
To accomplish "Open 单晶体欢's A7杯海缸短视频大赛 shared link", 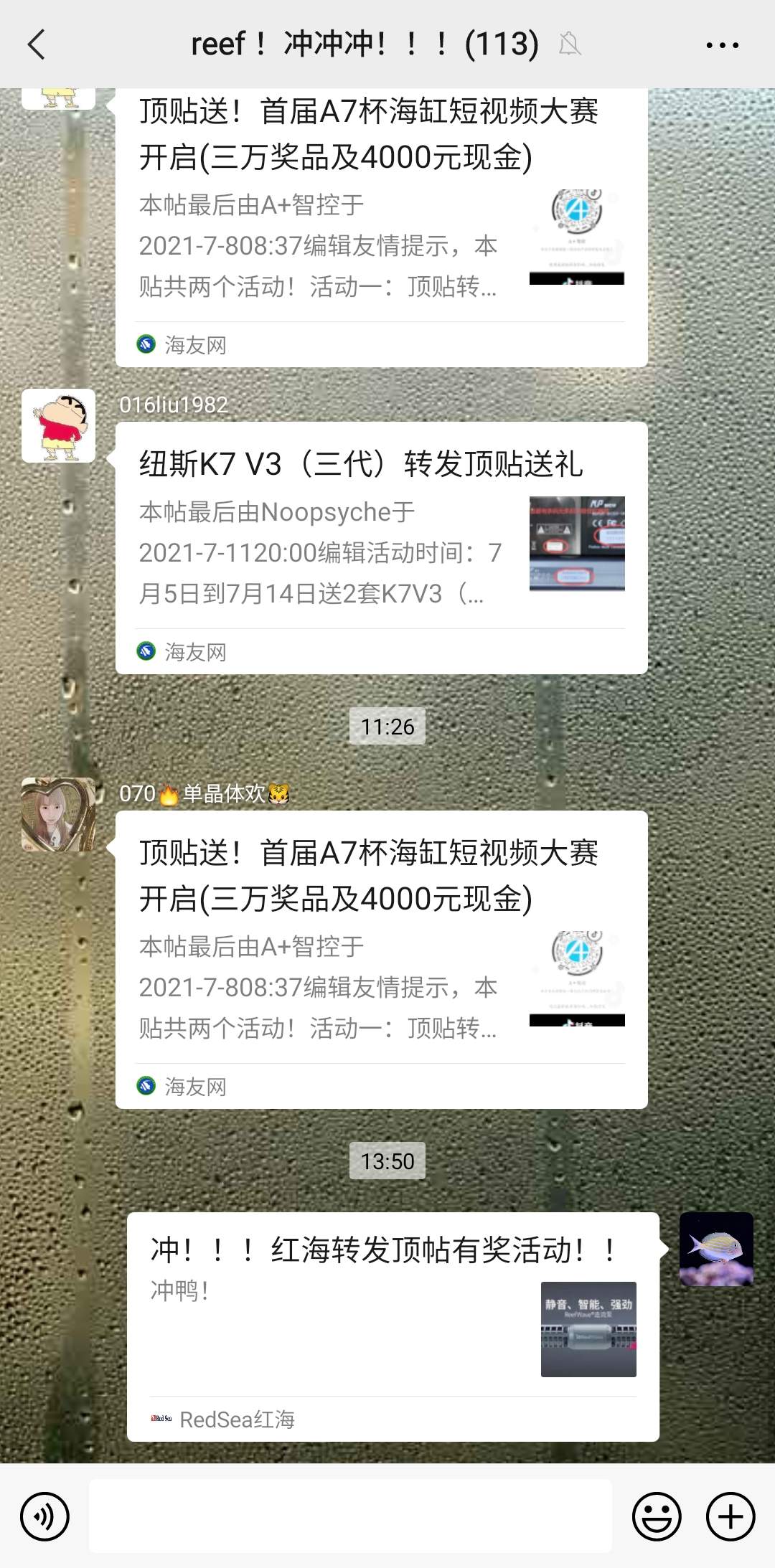I will (381, 959).
